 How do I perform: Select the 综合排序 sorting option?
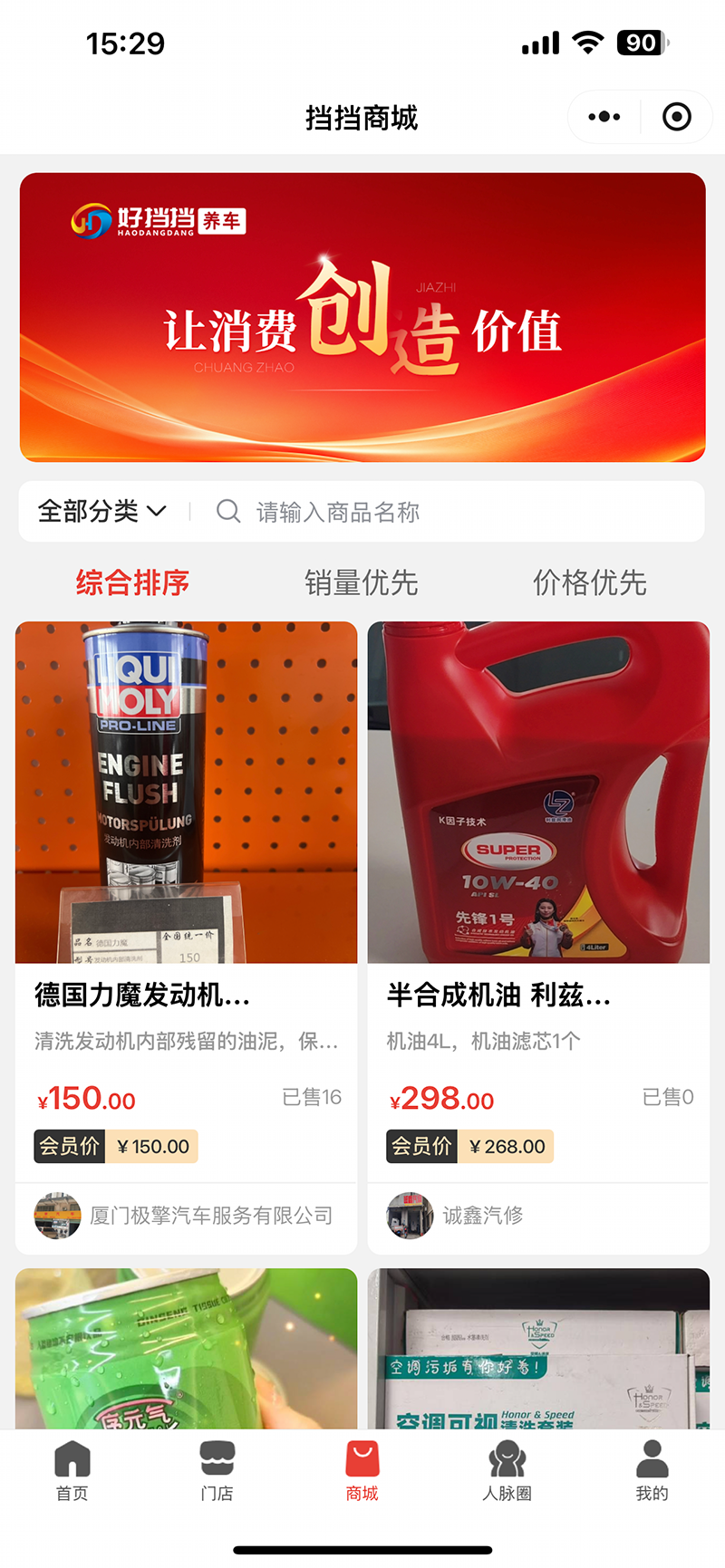[x=132, y=583]
